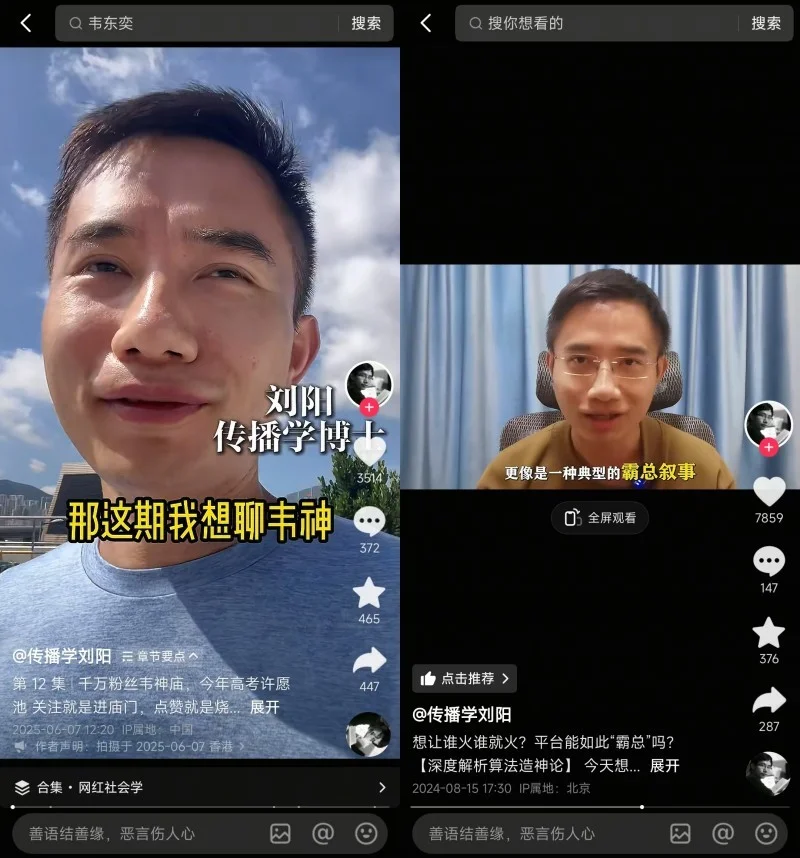Expand the 想让谁火谁就火 caption with 展开
800x858 pixels.
tap(665, 765)
